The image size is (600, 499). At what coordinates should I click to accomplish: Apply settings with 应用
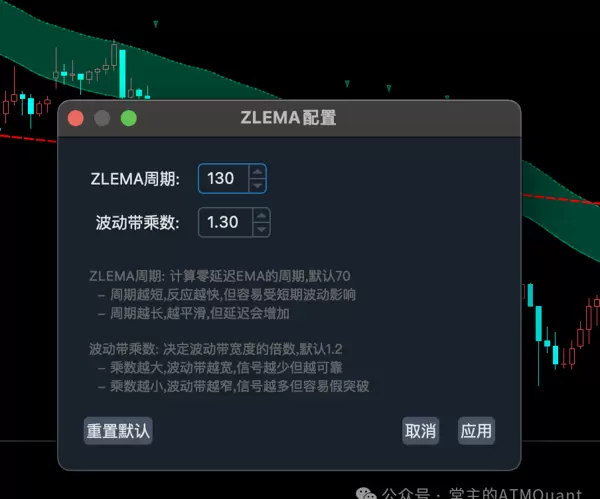476,431
